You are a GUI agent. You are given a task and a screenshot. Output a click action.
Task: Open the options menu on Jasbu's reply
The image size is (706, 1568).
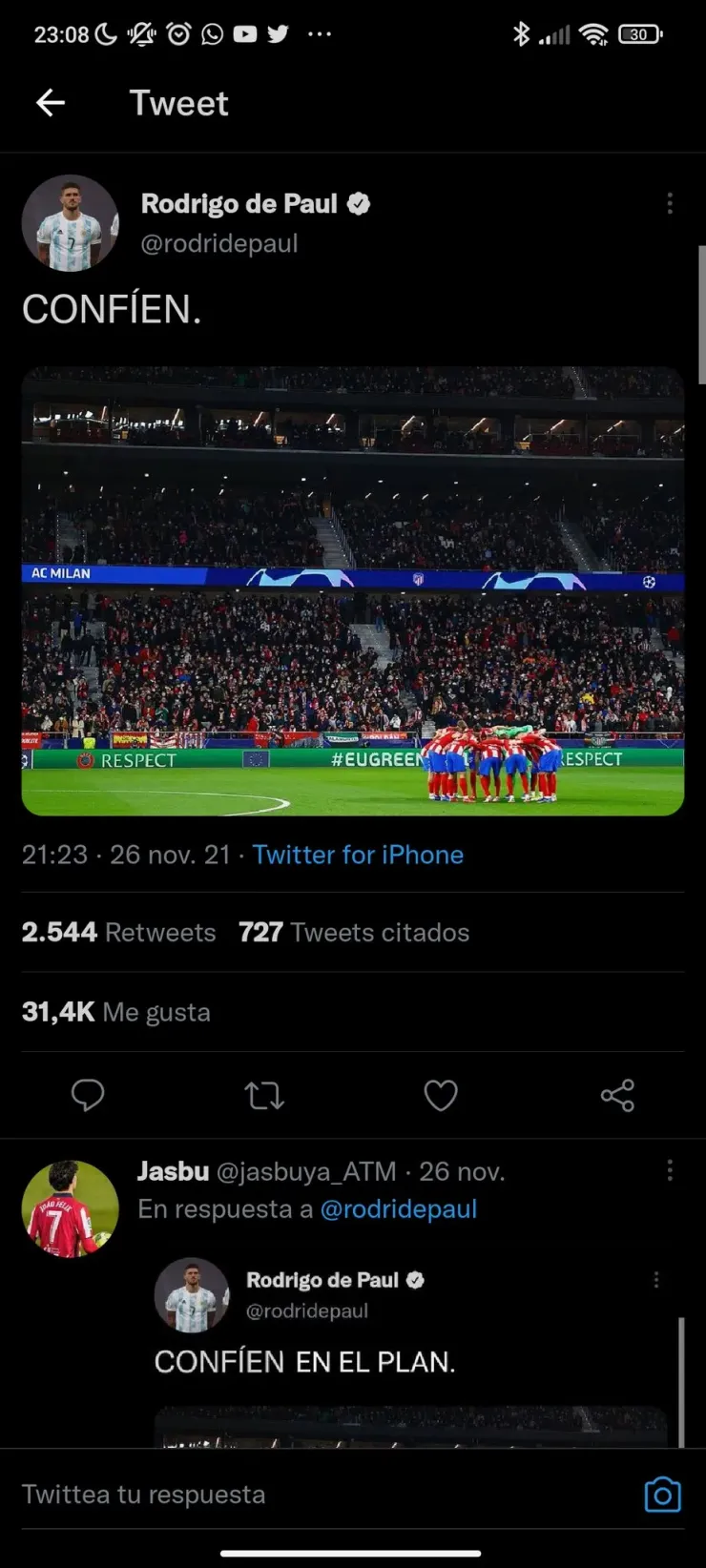[x=670, y=1170]
